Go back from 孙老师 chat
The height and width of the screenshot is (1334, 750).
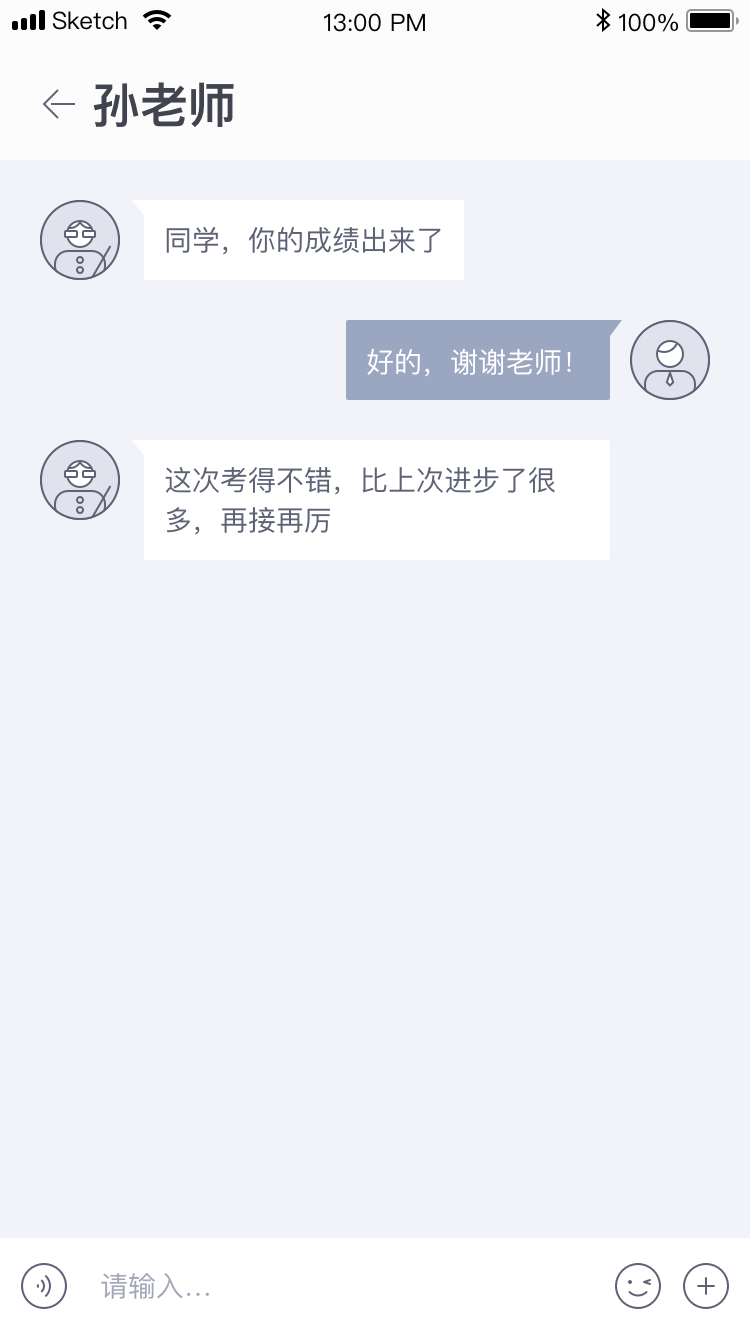click(x=59, y=104)
